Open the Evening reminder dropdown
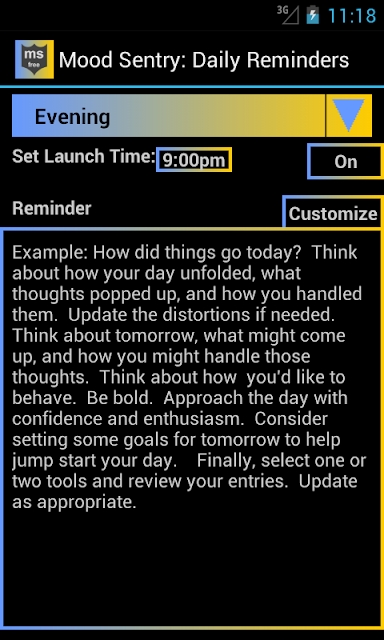This screenshot has height=640, width=384. click(192, 116)
